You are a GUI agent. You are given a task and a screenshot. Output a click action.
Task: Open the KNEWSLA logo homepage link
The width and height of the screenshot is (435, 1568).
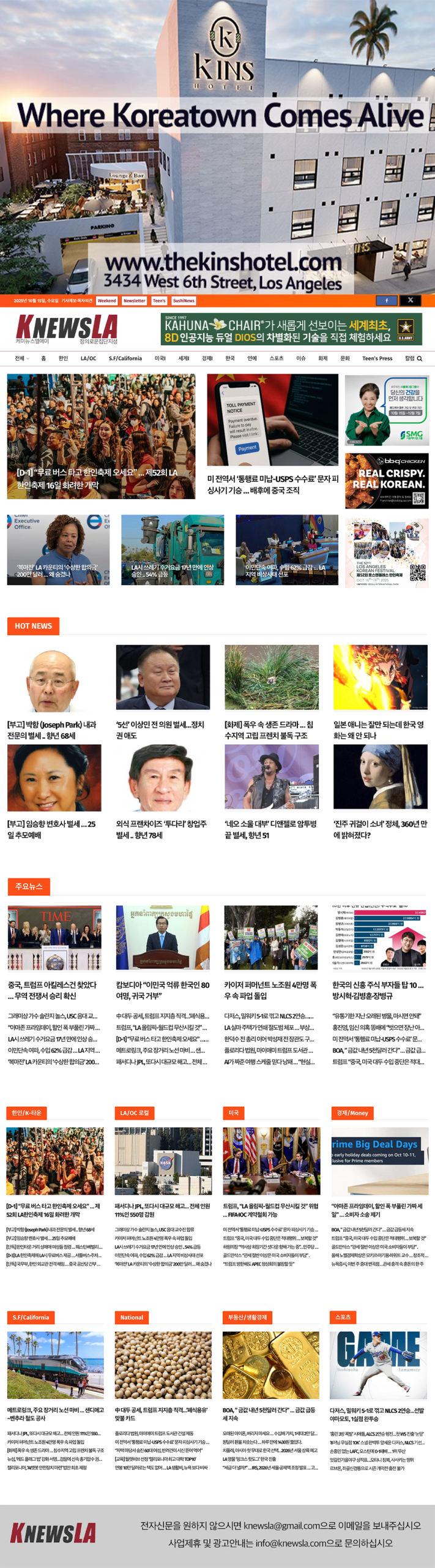[67, 328]
